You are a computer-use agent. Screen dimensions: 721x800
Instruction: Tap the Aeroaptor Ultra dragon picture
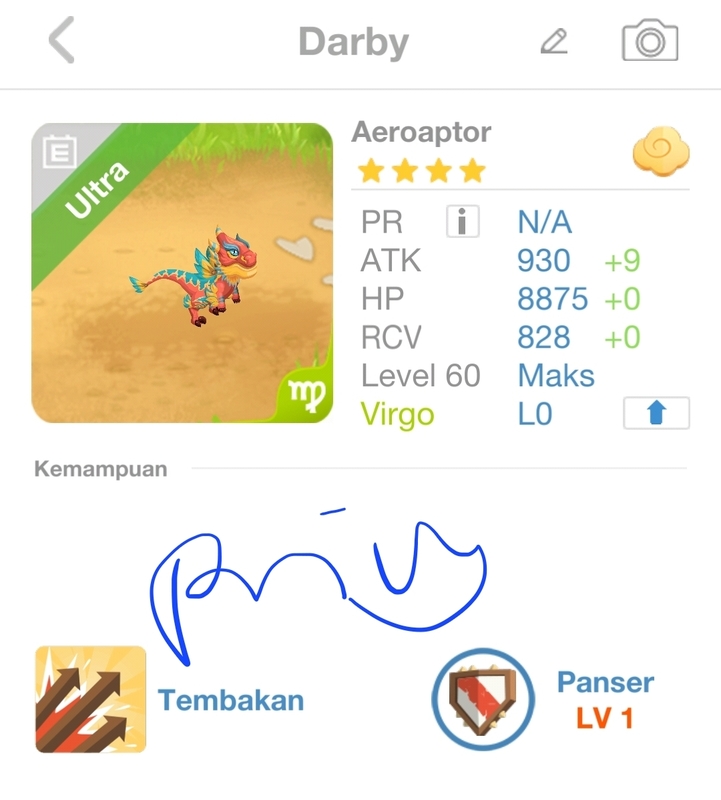(182, 273)
